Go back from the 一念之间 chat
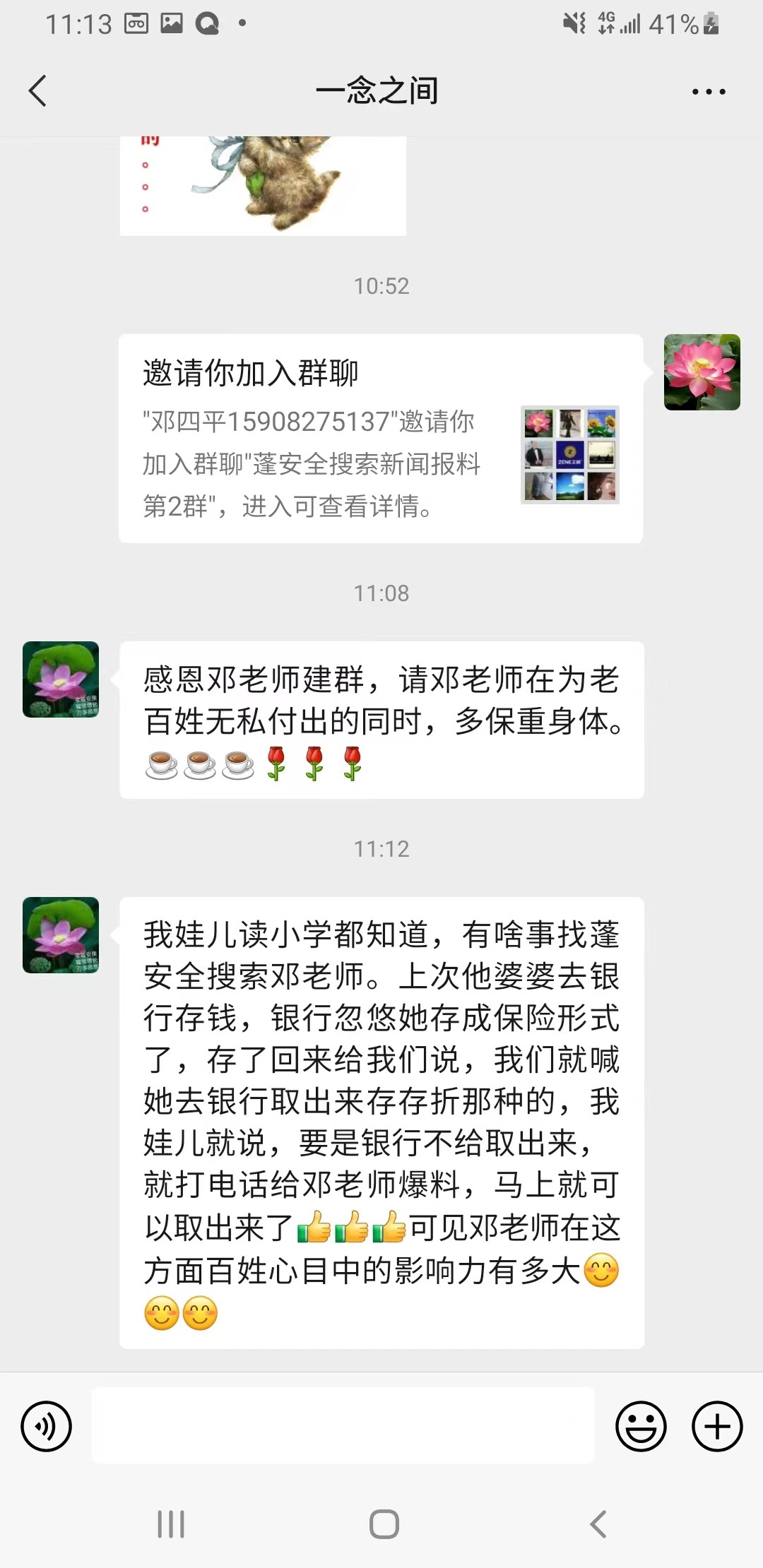763x1568 pixels. tap(38, 91)
